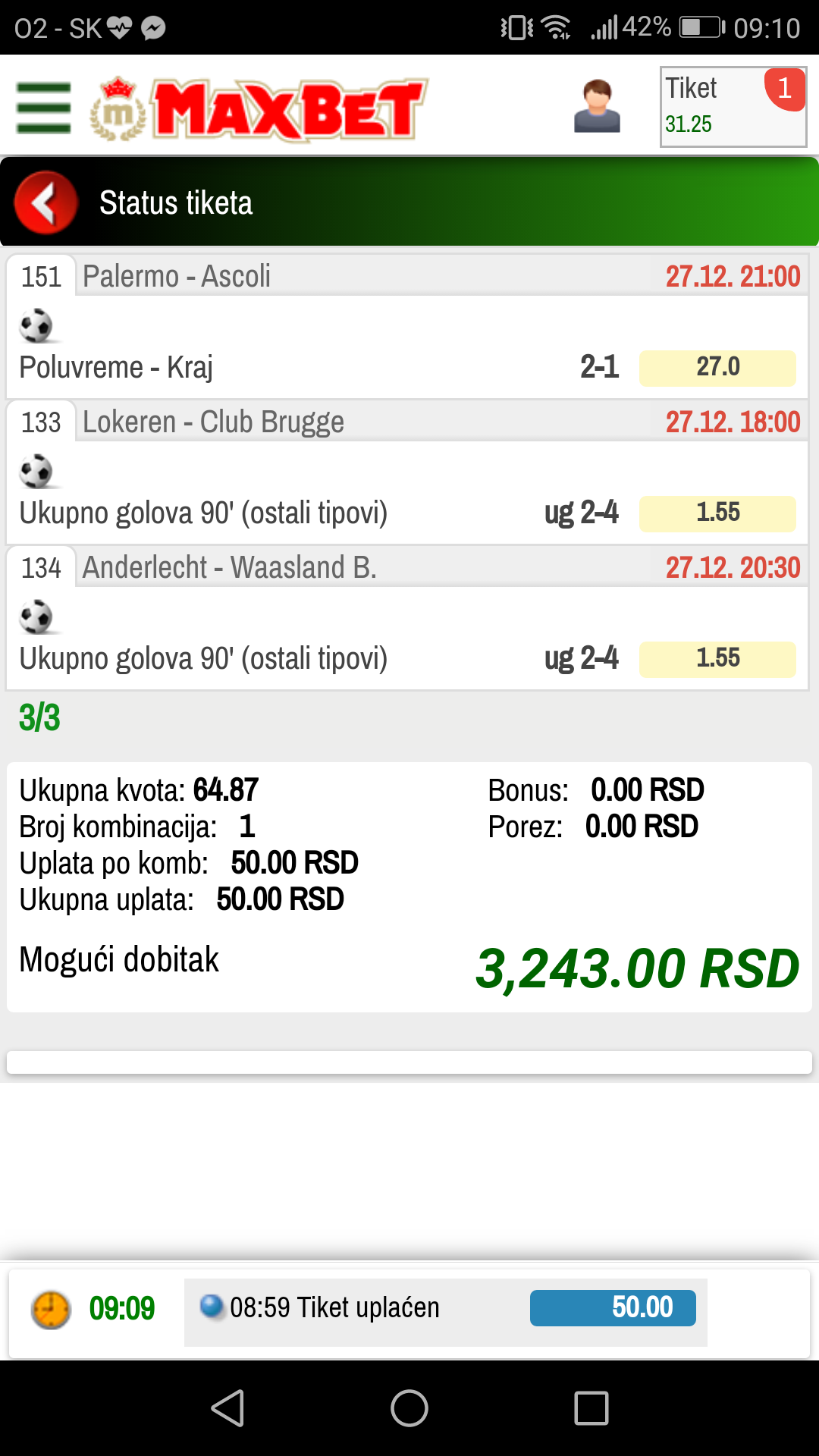Open the Tiket betting slip

pos(733,106)
